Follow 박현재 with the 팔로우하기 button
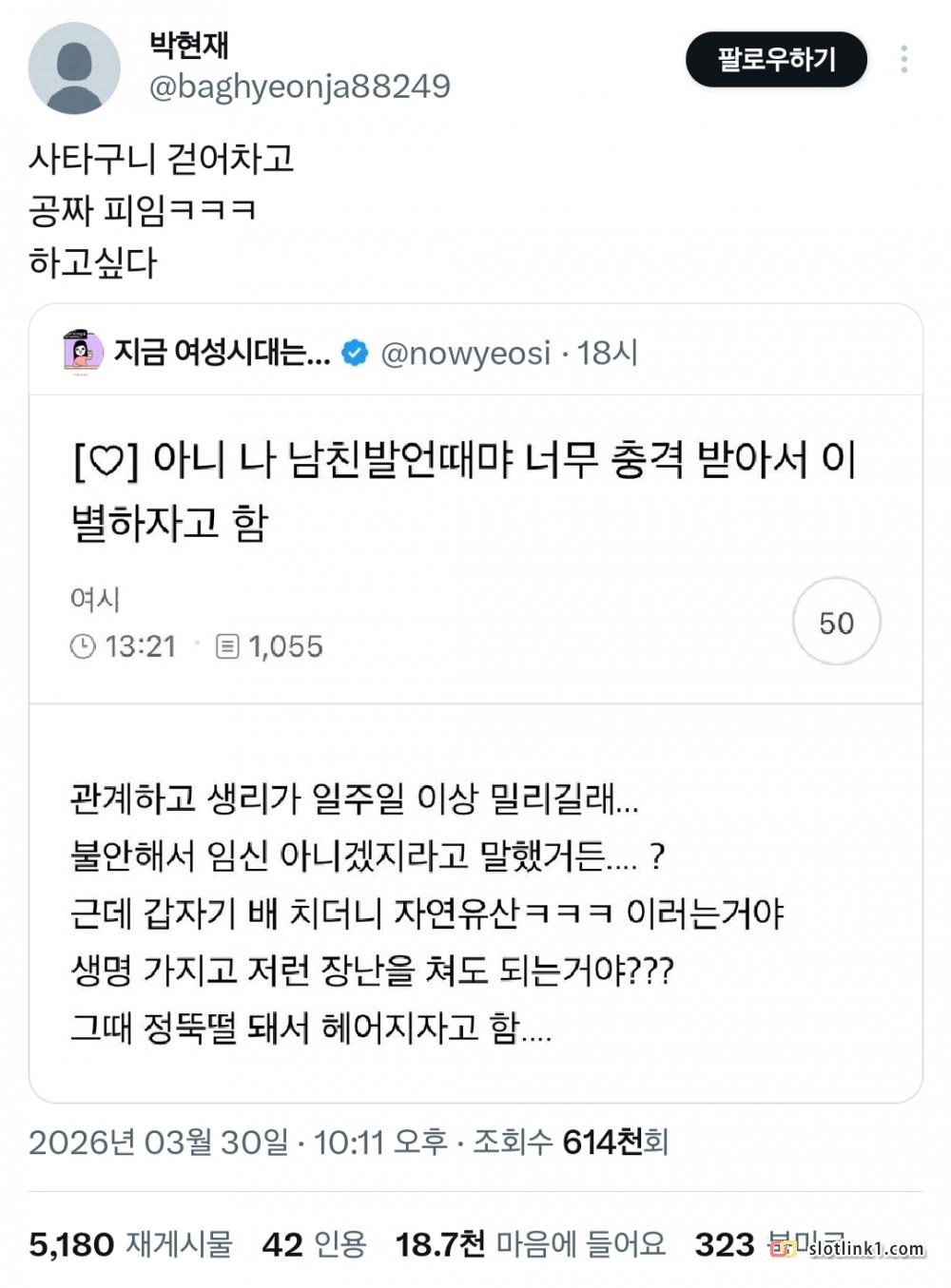 point(776,60)
